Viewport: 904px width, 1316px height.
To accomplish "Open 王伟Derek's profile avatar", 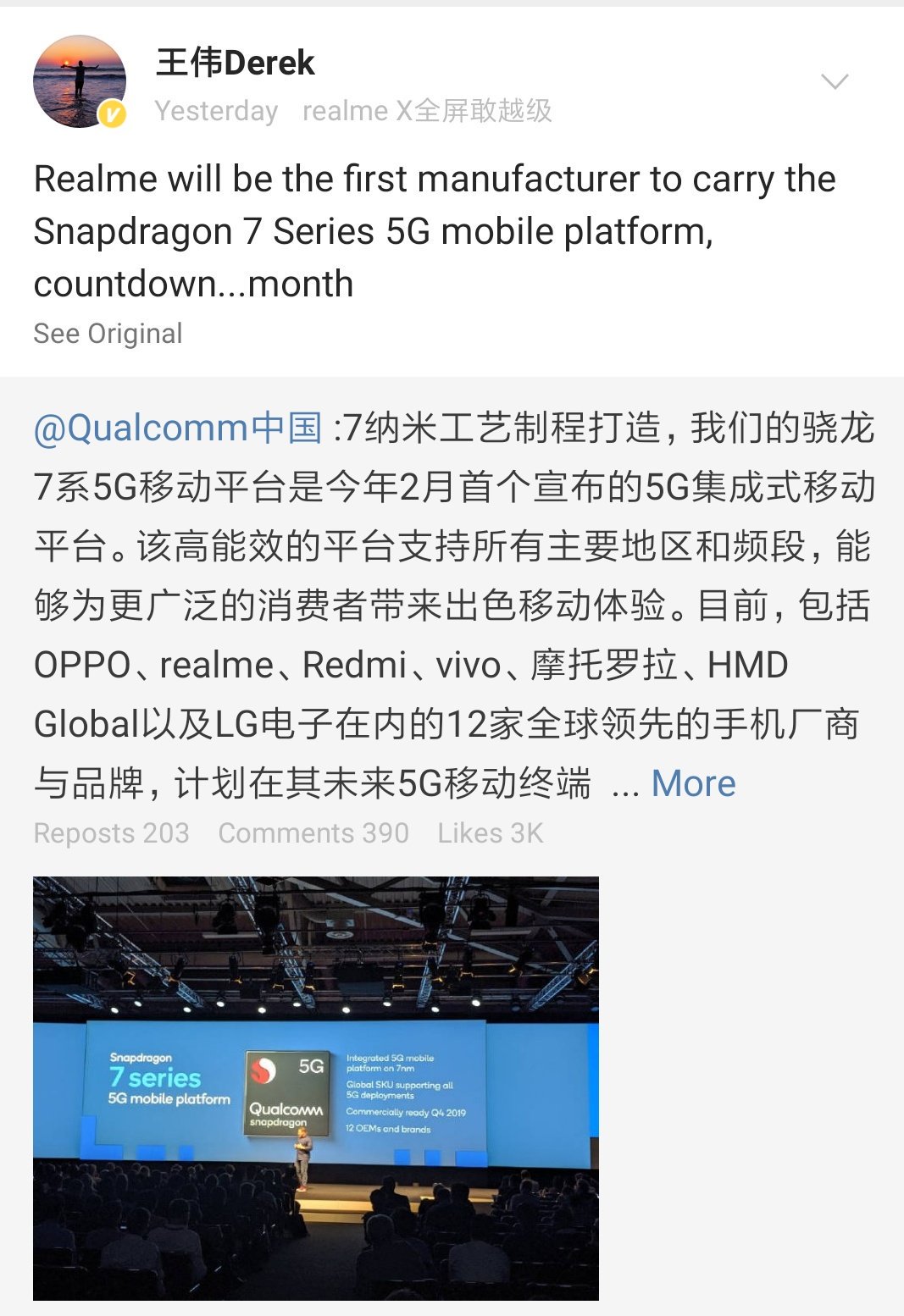I will 79,81.
